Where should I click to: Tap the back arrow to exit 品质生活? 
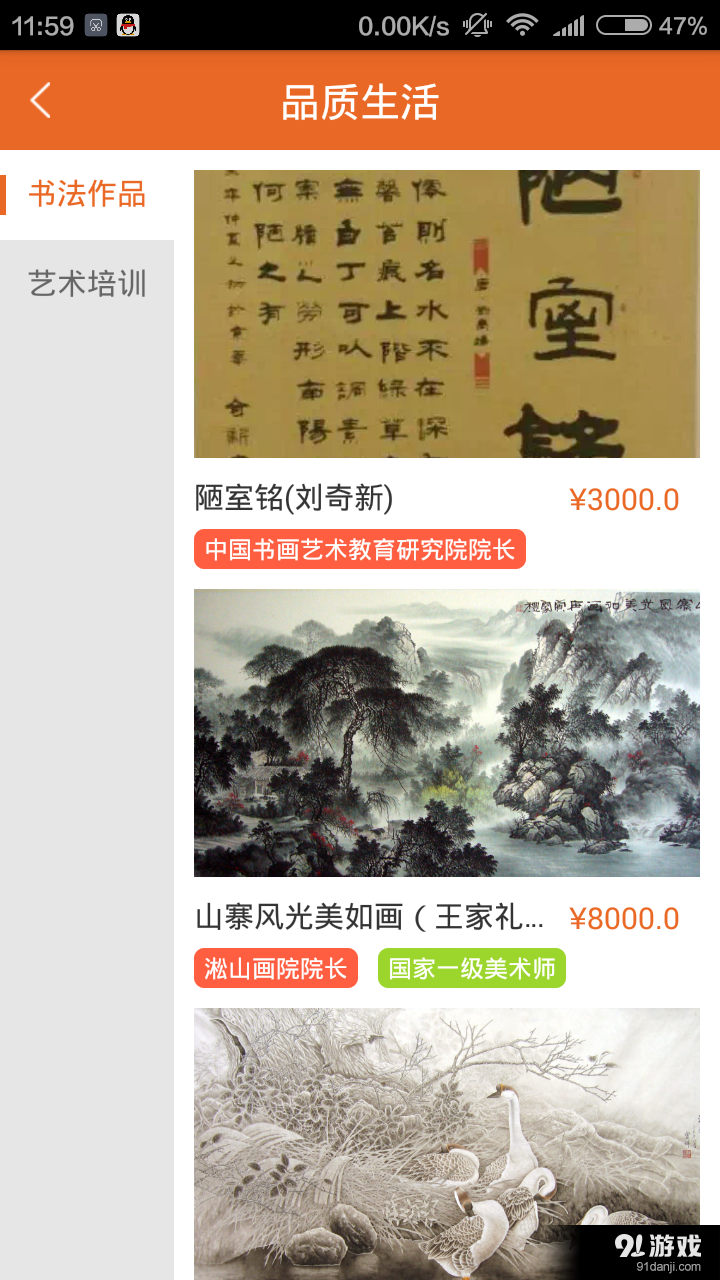pos(40,100)
